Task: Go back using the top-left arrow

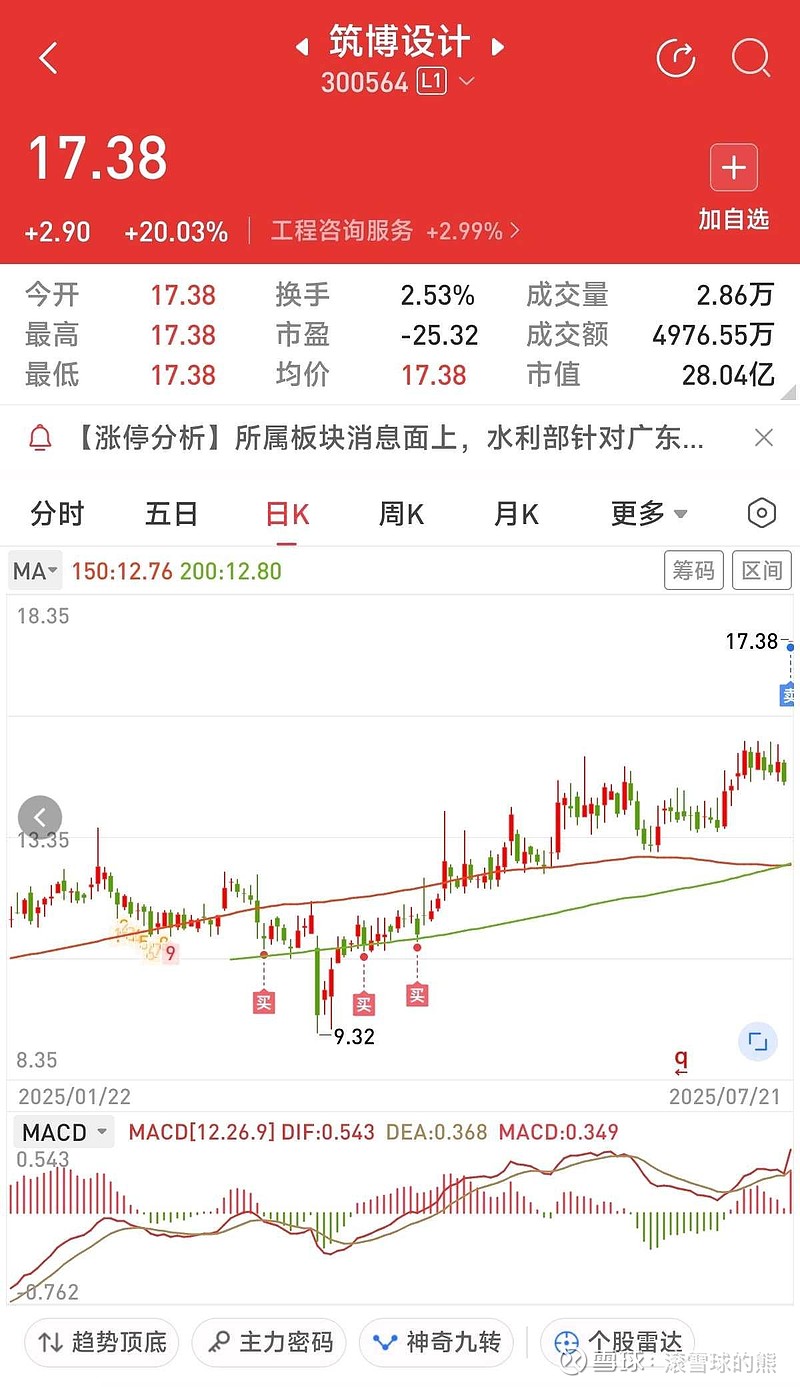Action: pos(48,58)
